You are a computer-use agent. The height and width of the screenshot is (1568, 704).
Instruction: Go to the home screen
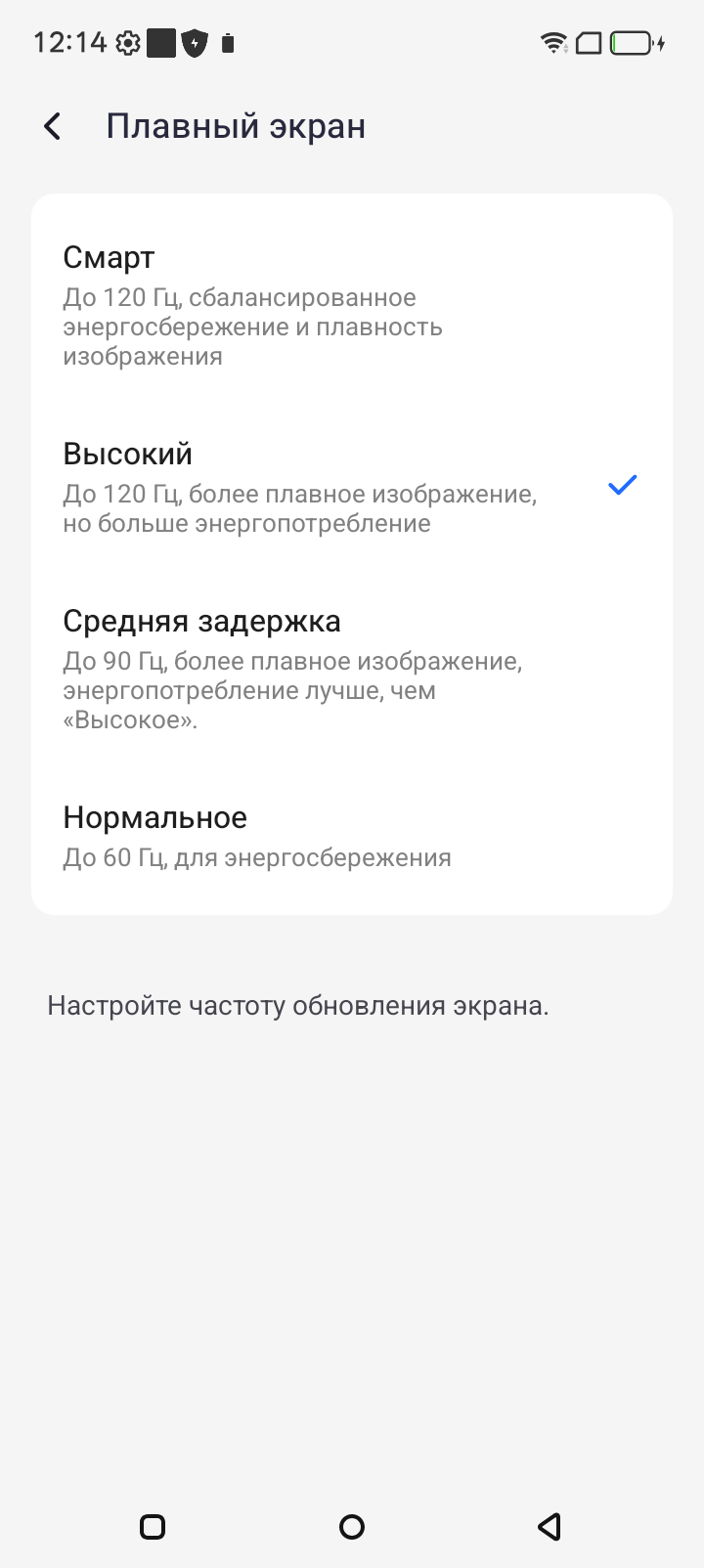(x=352, y=1526)
